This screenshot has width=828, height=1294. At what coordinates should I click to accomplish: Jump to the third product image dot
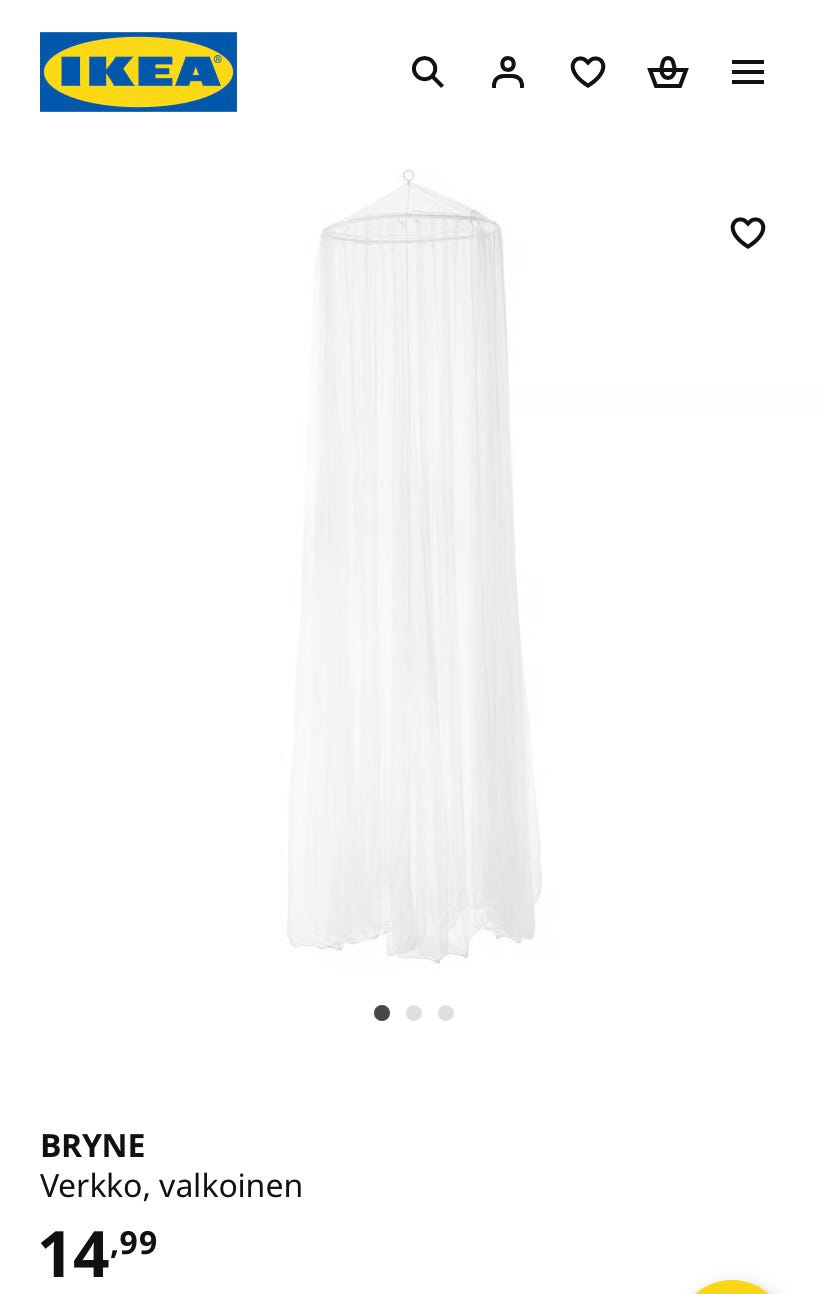(446, 1013)
